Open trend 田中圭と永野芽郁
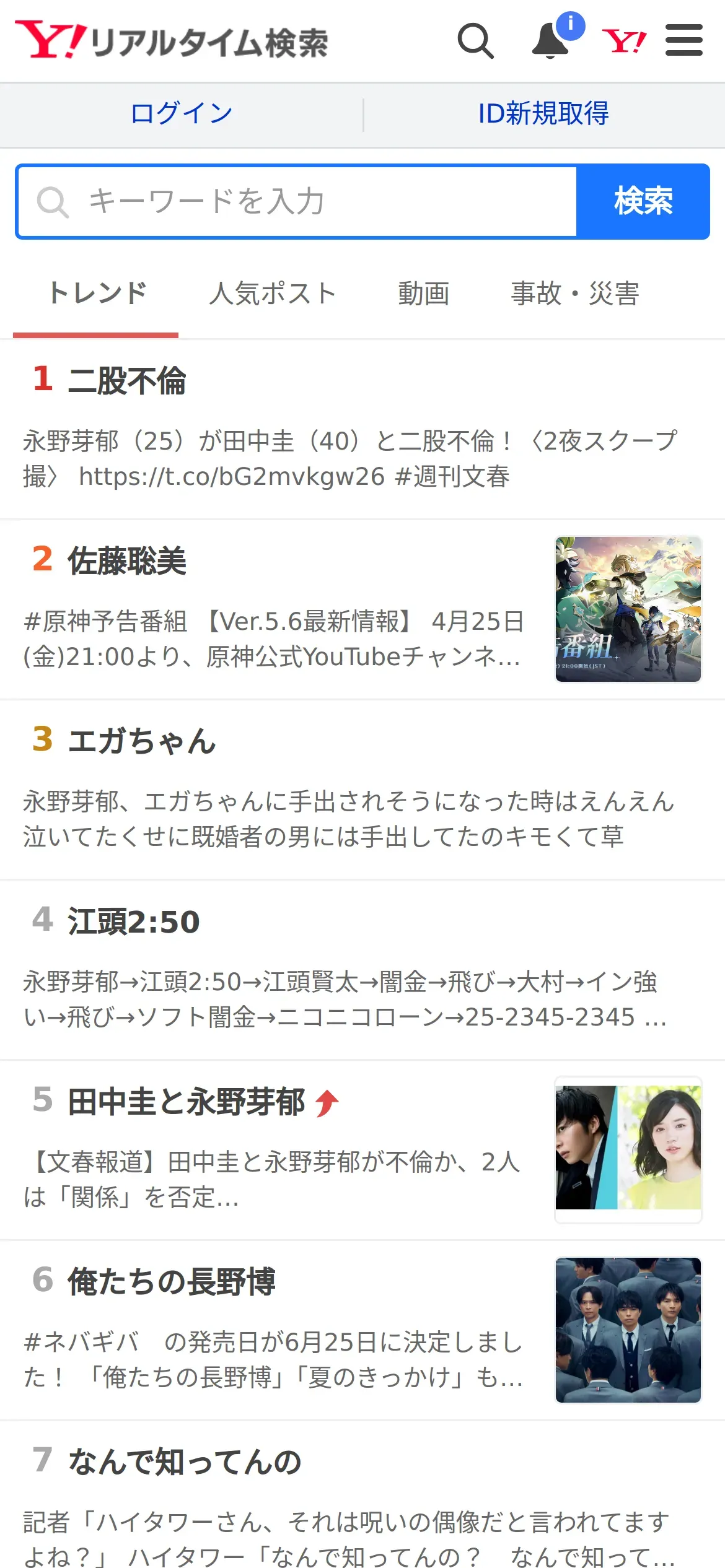Viewport: 725px width, 1568px height. [186, 1102]
